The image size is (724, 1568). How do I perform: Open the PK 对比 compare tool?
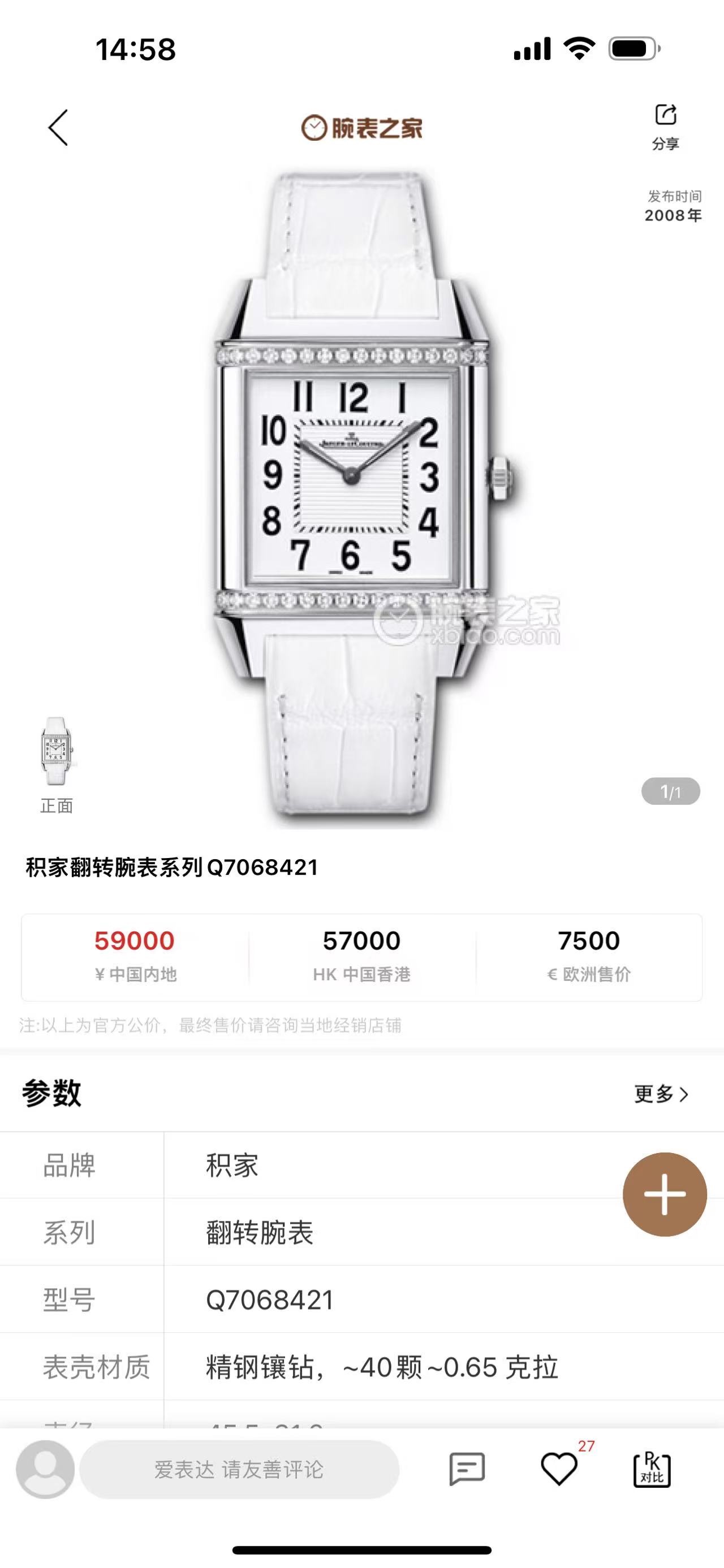(x=652, y=1470)
